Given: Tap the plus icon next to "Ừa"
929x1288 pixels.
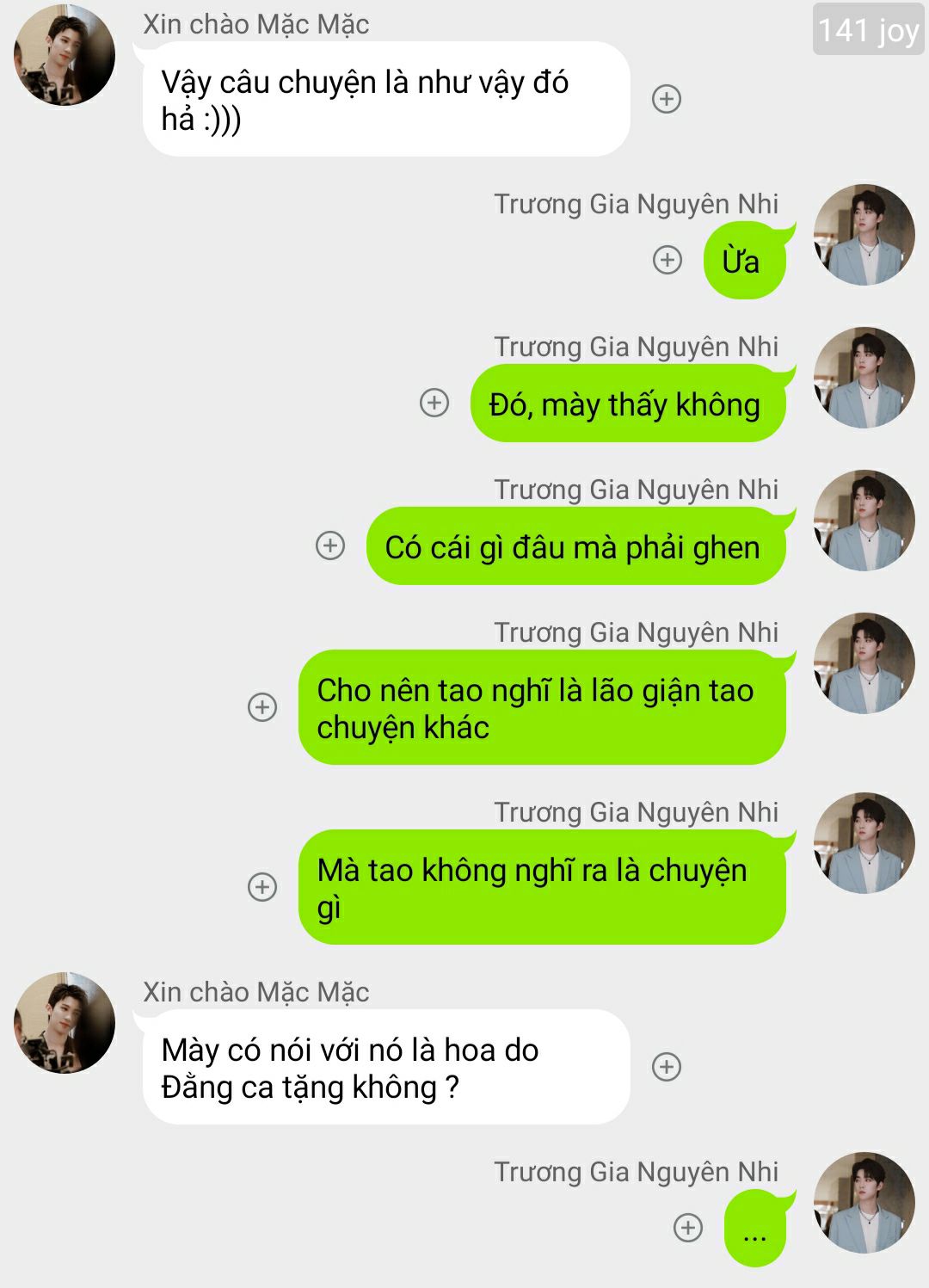Looking at the screenshot, I should click(x=668, y=260).
